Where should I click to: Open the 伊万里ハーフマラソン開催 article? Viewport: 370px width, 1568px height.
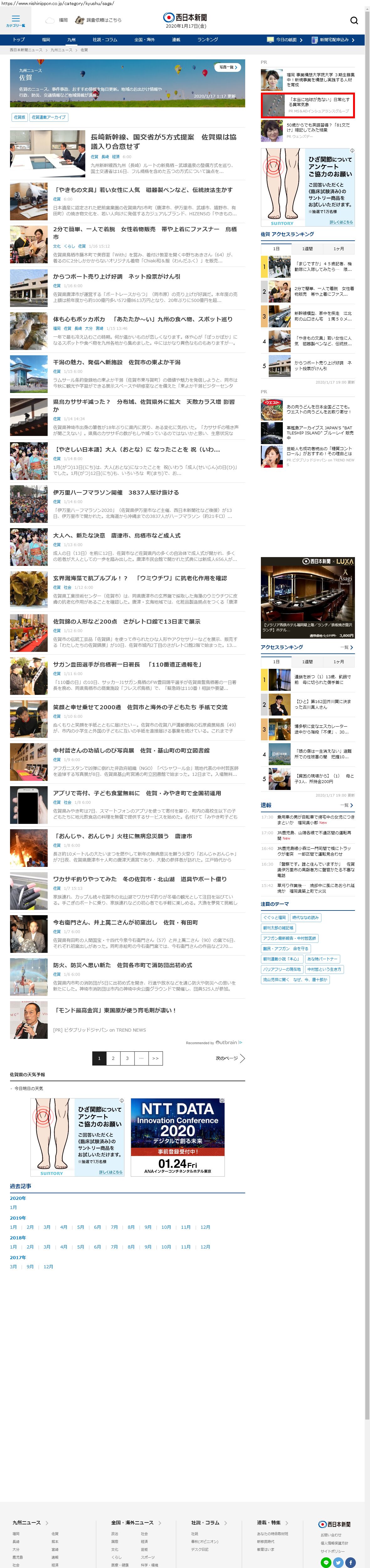(x=116, y=492)
